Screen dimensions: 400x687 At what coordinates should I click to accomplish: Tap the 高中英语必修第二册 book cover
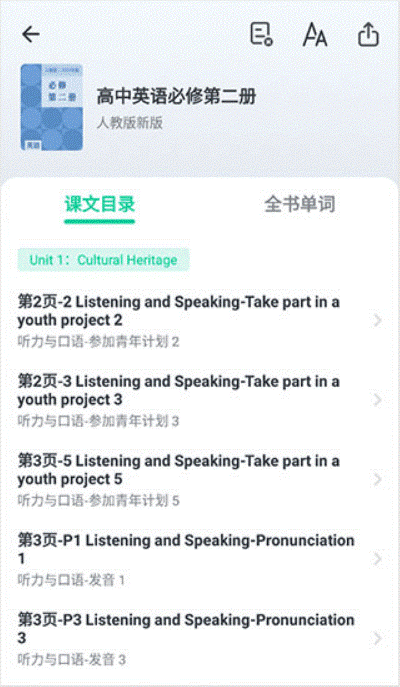[52, 107]
